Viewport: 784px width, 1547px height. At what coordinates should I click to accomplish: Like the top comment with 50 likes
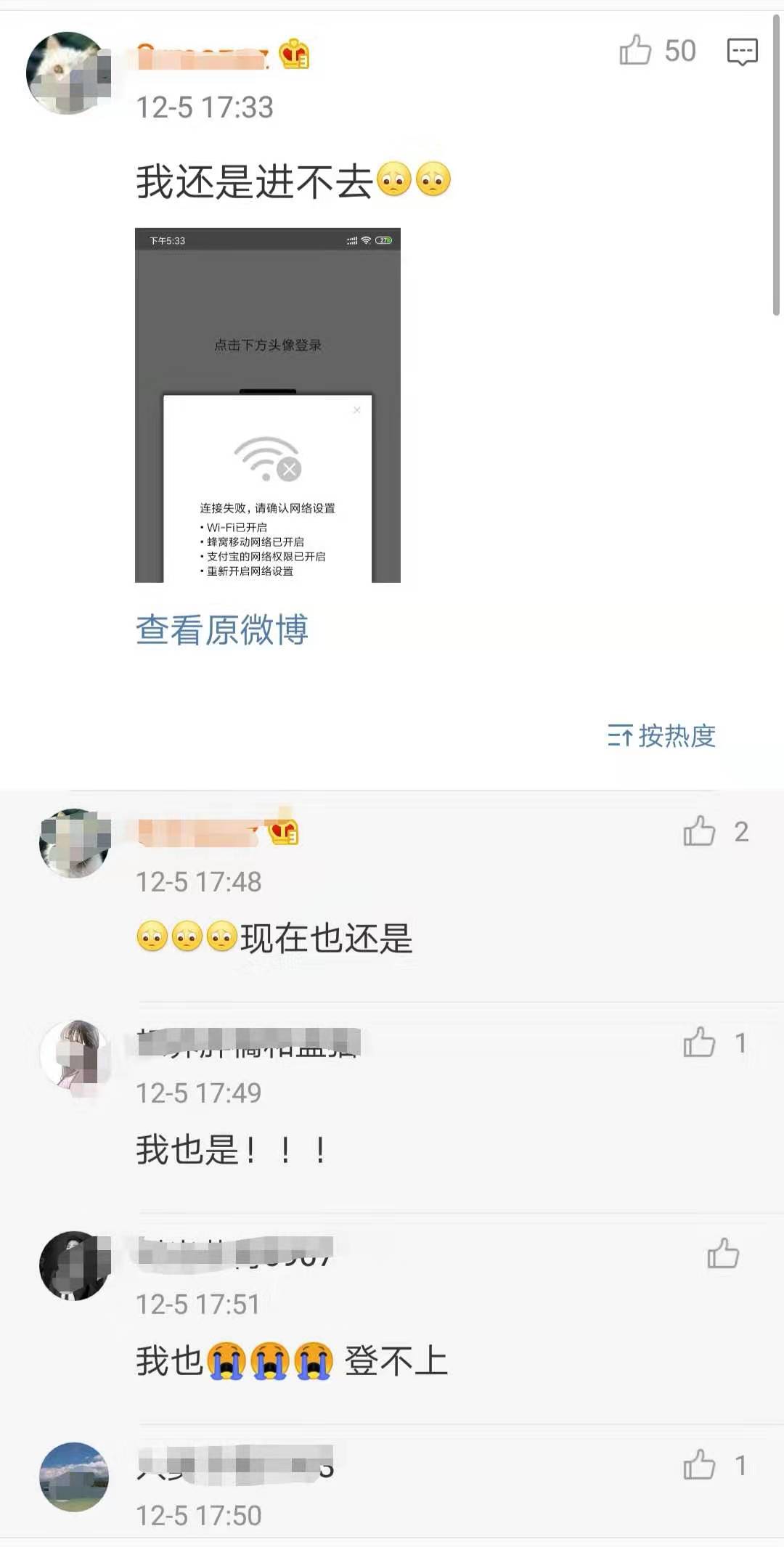click(635, 50)
